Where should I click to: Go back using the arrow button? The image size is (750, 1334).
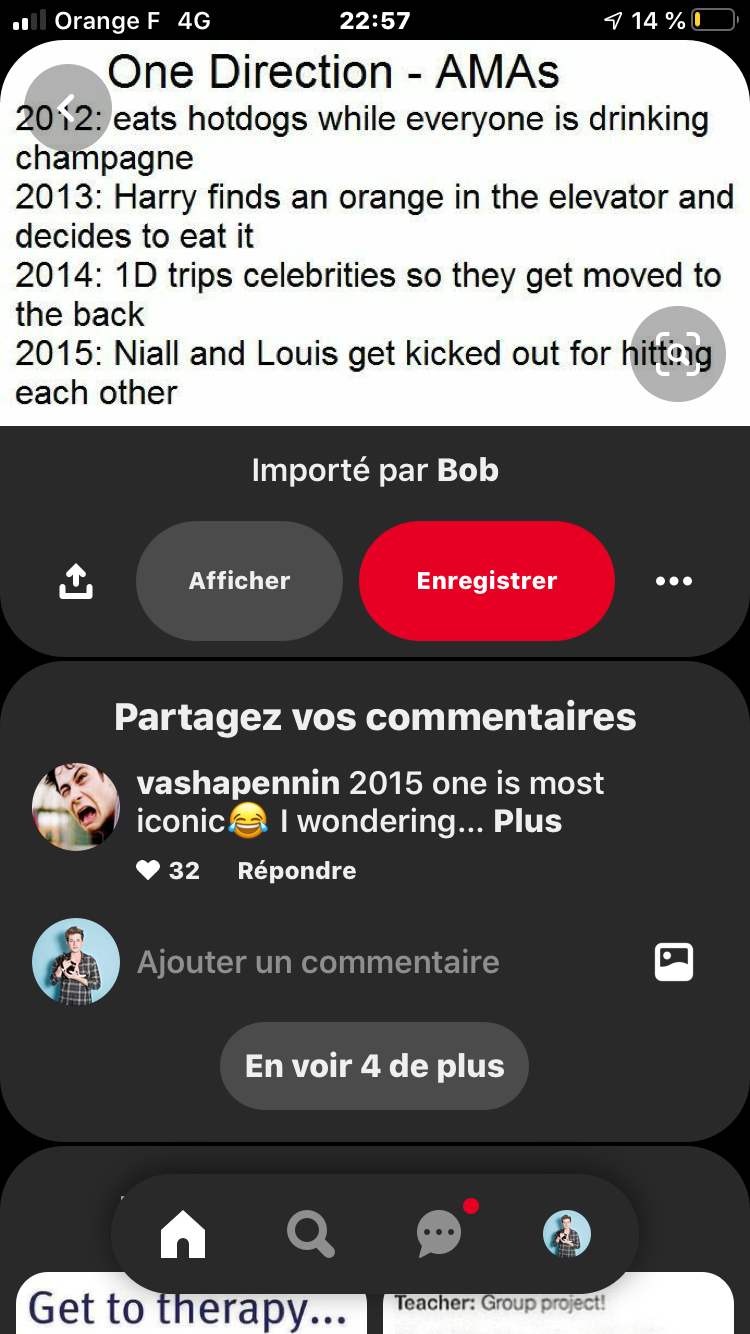pyautogui.click(x=67, y=107)
